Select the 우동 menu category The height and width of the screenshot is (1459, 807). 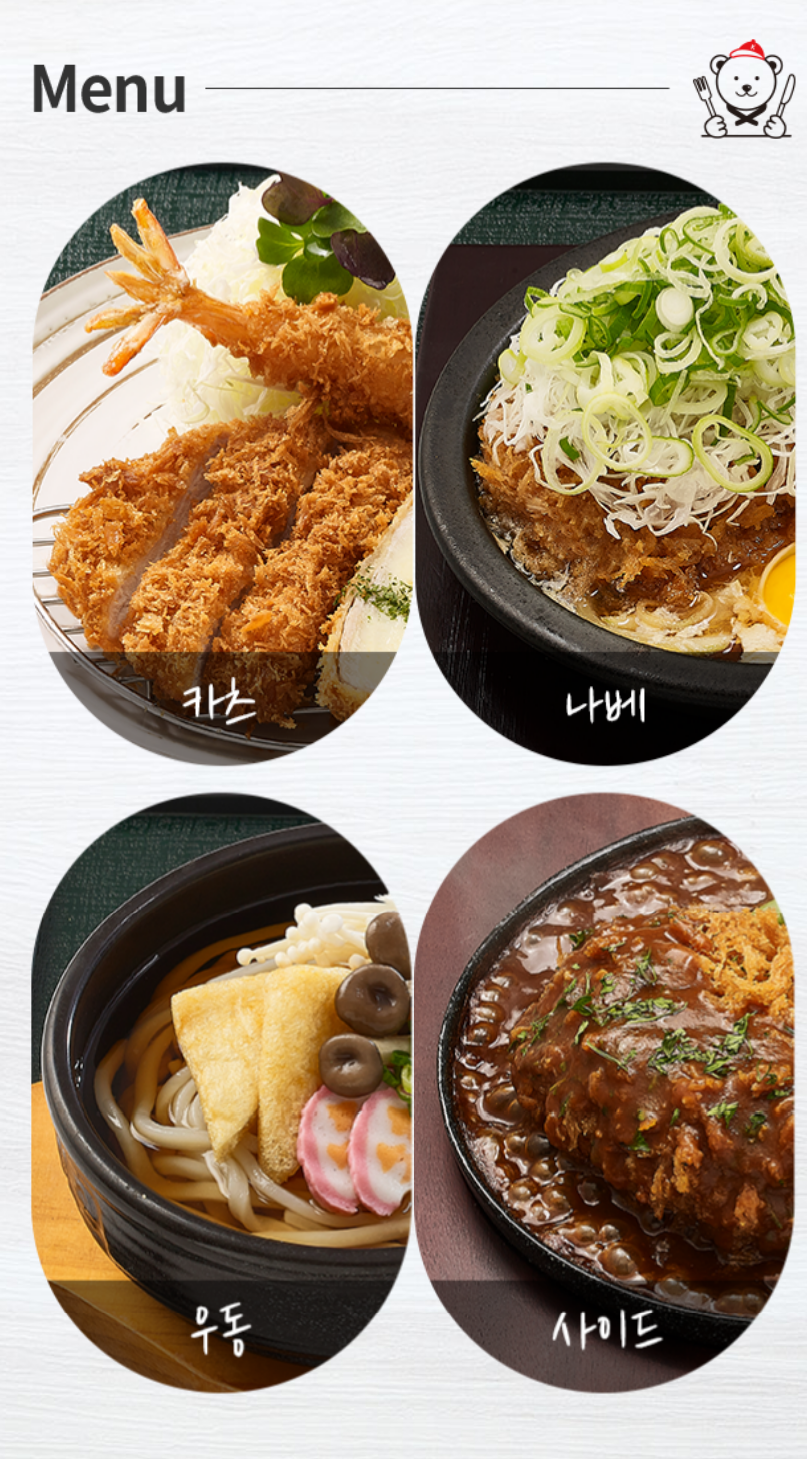(x=222, y=1092)
